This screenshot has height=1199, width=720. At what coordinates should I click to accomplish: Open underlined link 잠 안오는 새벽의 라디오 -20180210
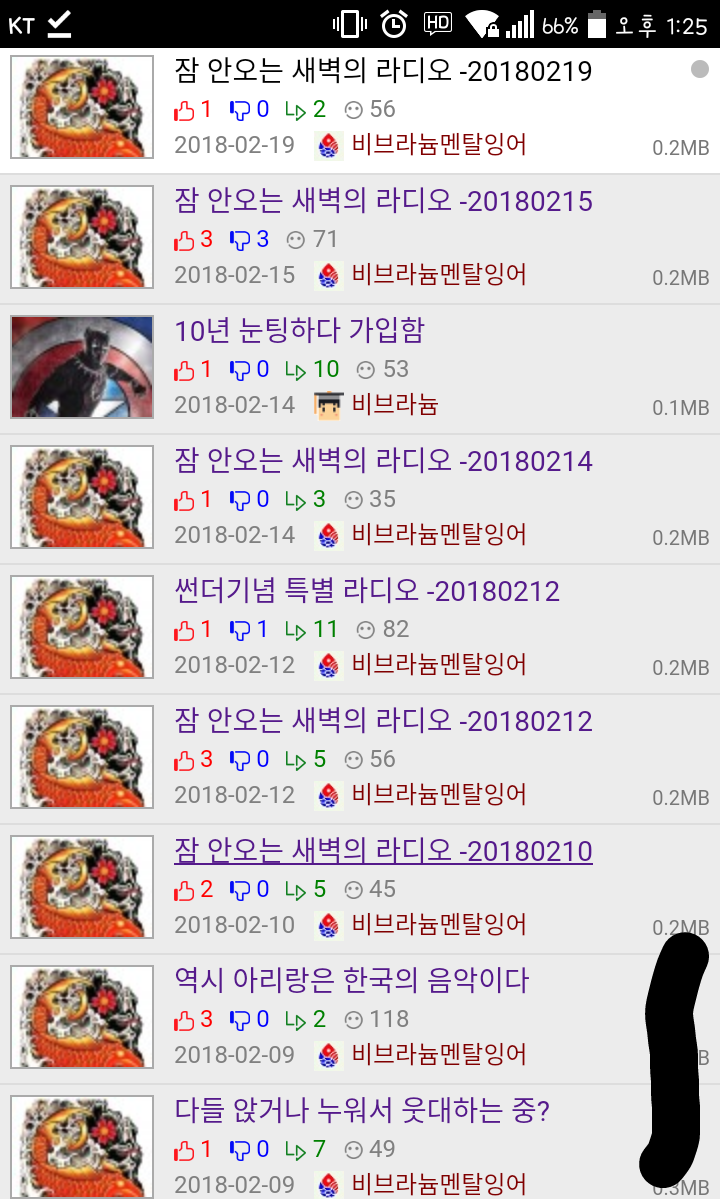[383, 852]
